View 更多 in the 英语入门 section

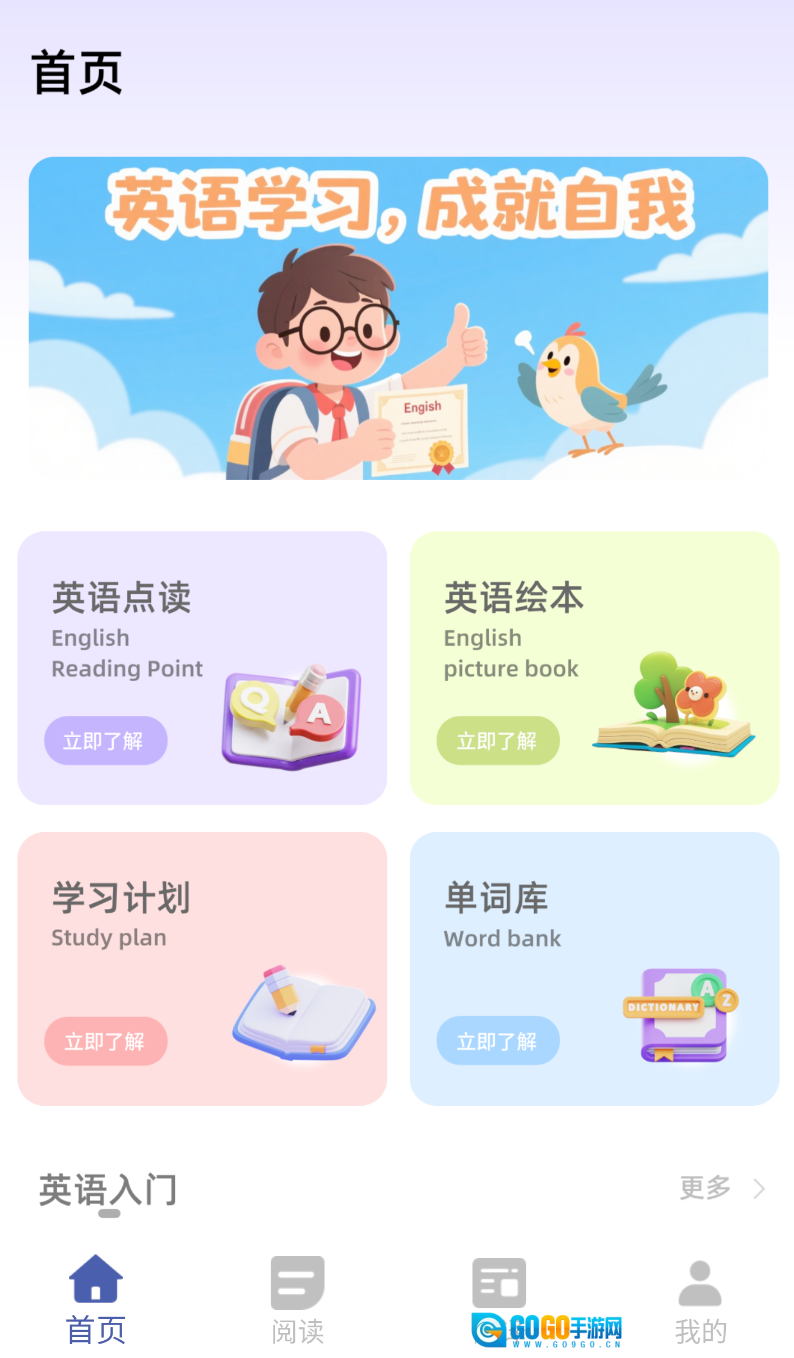click(721, 1188)
